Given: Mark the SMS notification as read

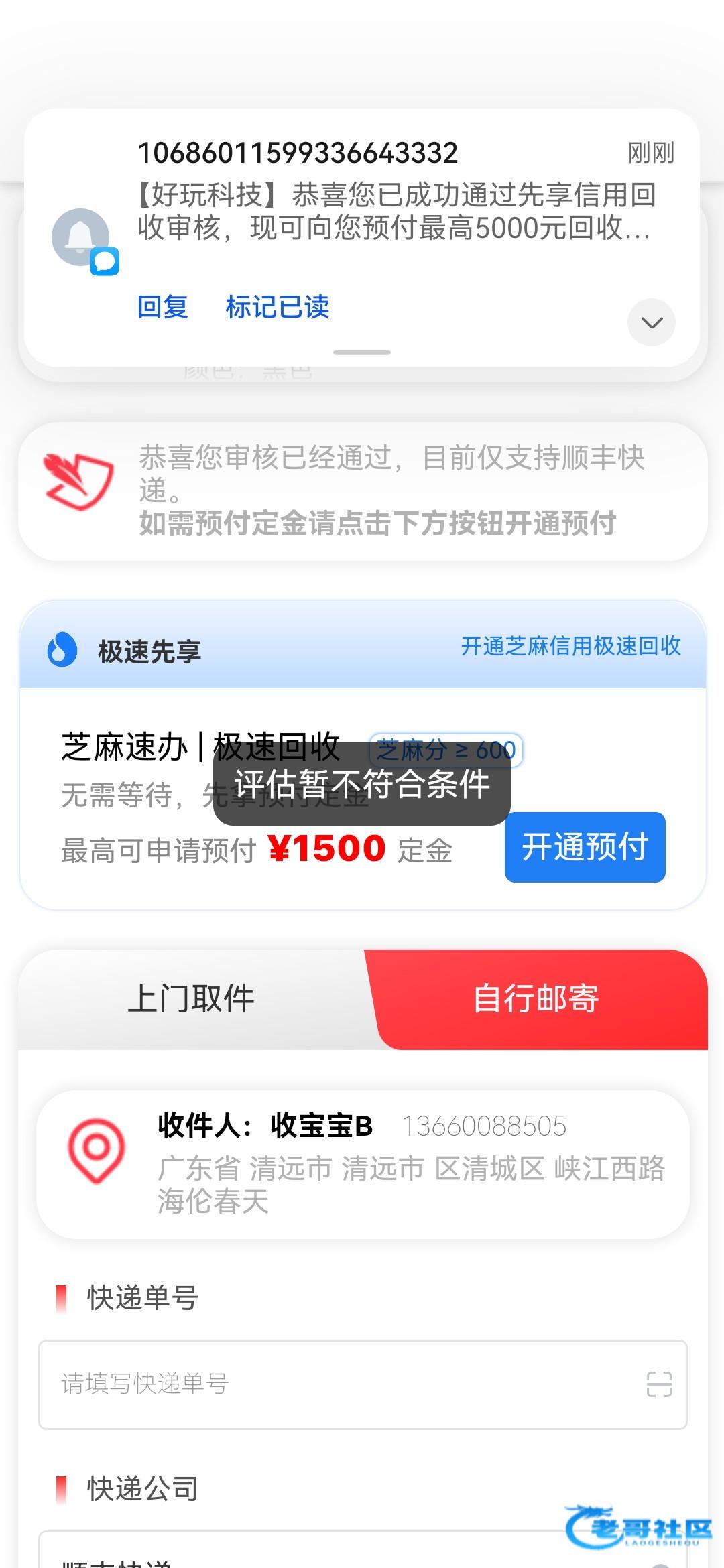Looking at the screenshot, I should [x=278, y=308].
